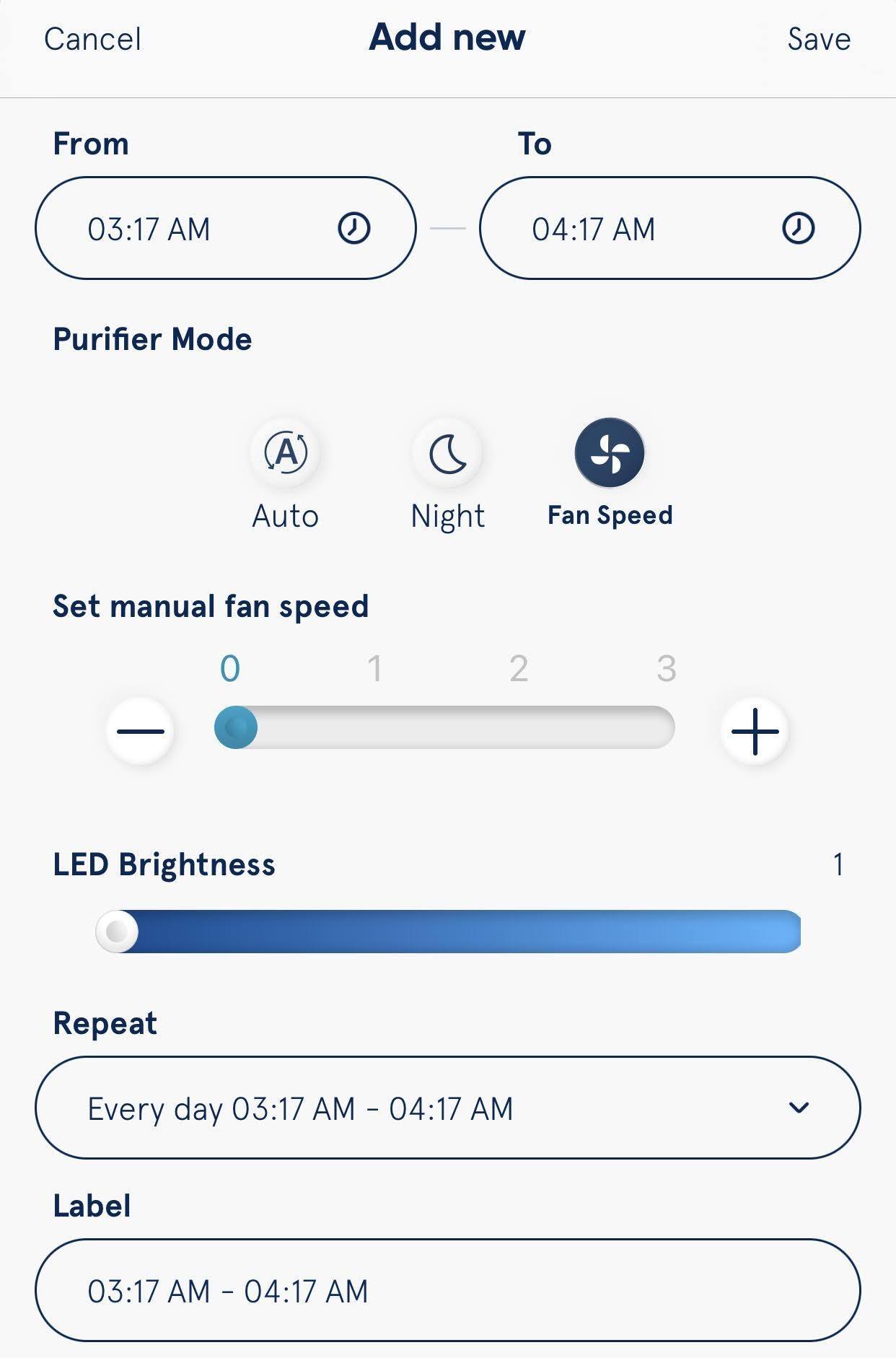Set the fan speed slider to 2

point(519,727)
